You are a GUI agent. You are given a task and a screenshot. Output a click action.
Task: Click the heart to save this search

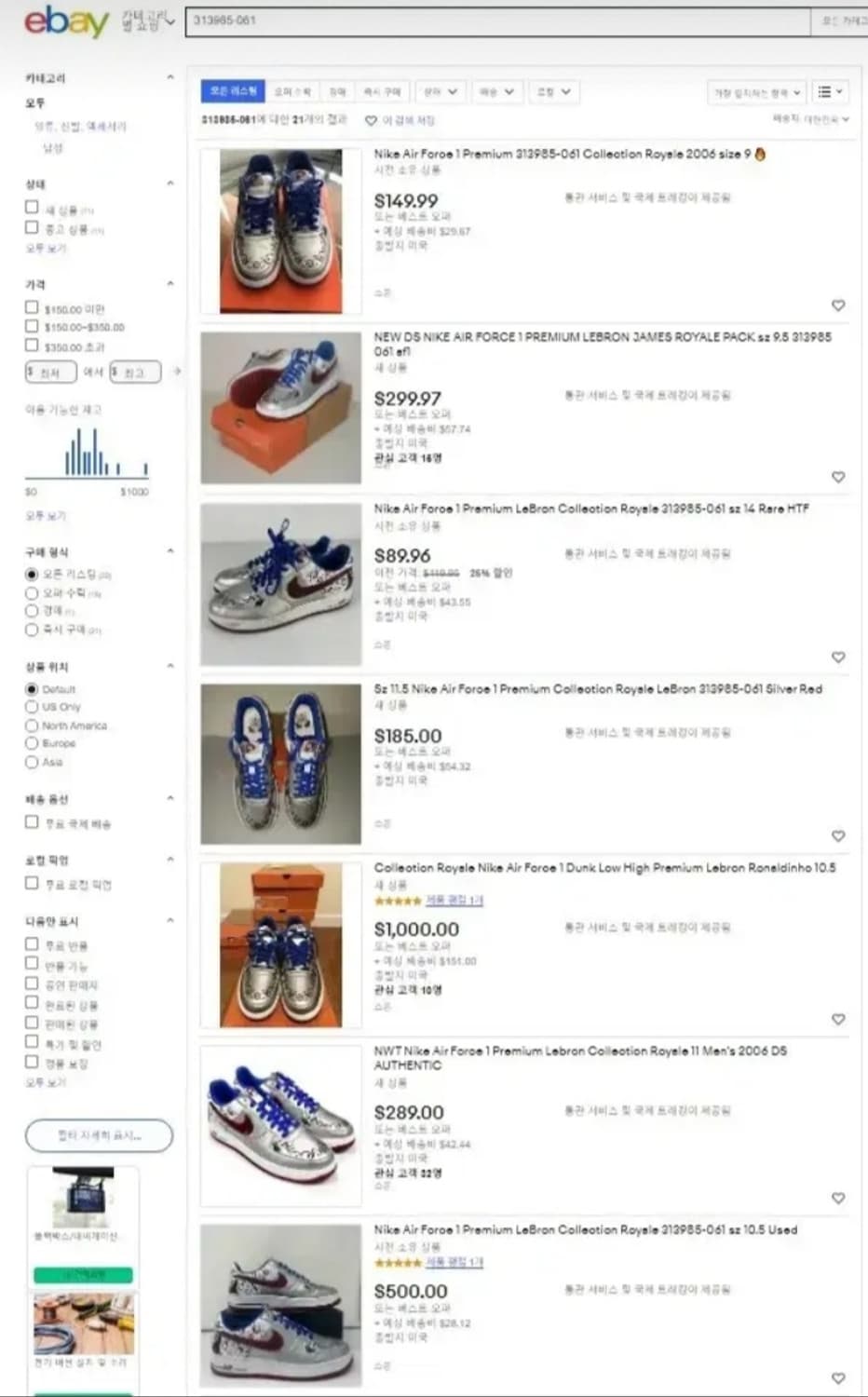point(371,121)
